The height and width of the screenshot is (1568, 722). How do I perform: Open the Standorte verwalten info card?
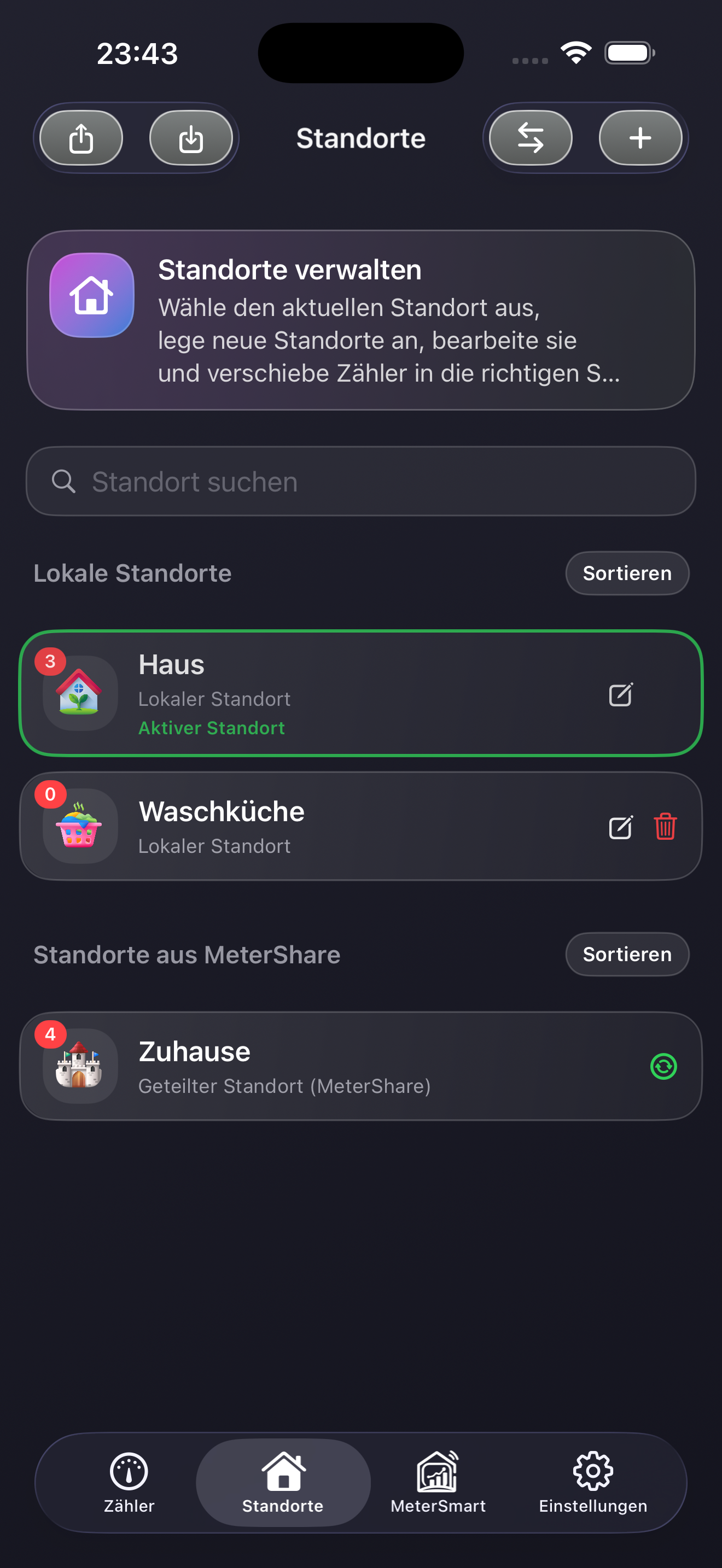(x=360, y=320)
